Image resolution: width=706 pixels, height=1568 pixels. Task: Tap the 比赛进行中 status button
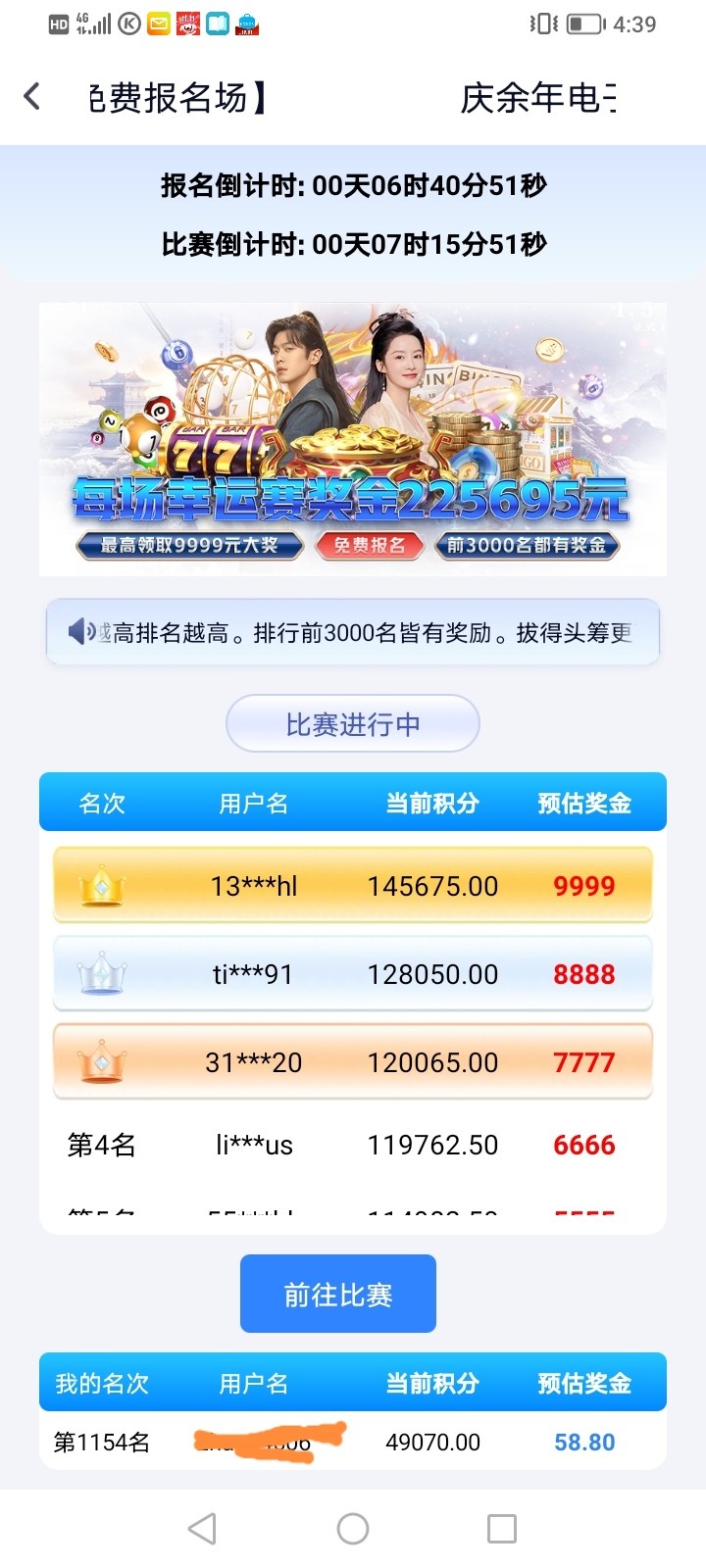coord(352,724)
